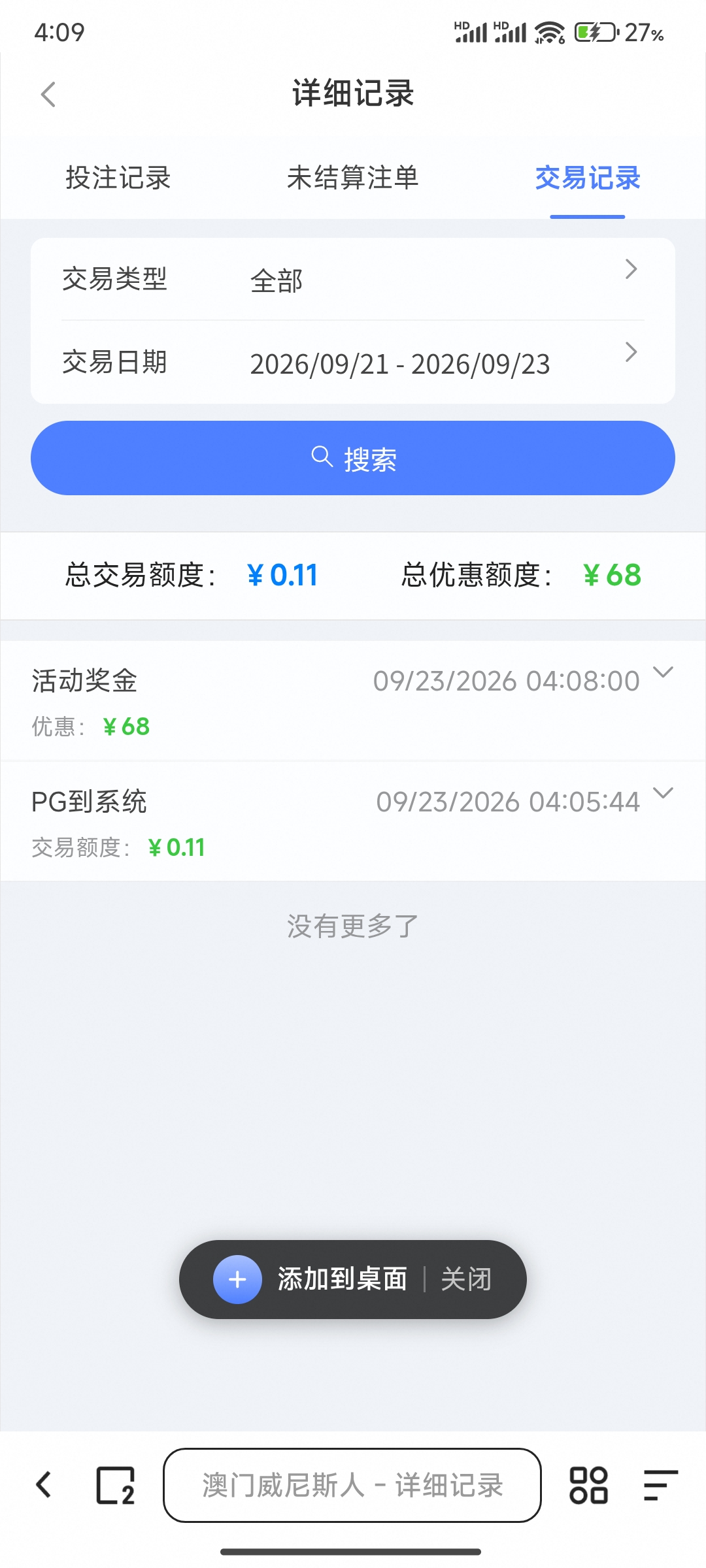
Task: Select the 交易记录 tab
Action: pyautogui.click(x=588, y=178)
